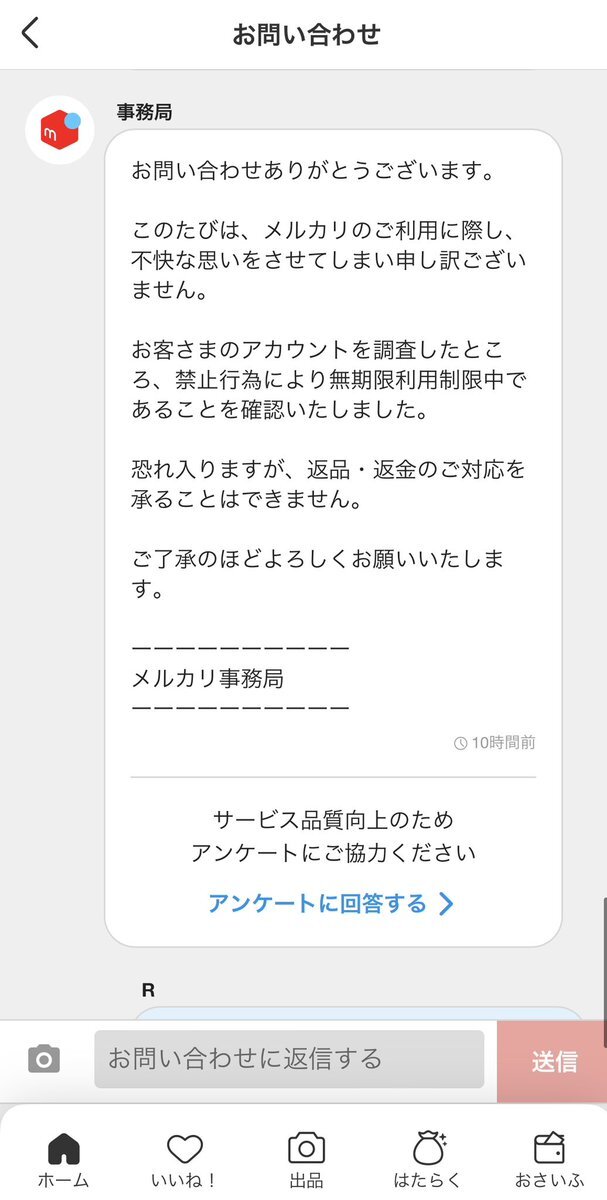Go back using the top-left arrow
Viewport: 607px width, 1200px height.
click(30, 33)
